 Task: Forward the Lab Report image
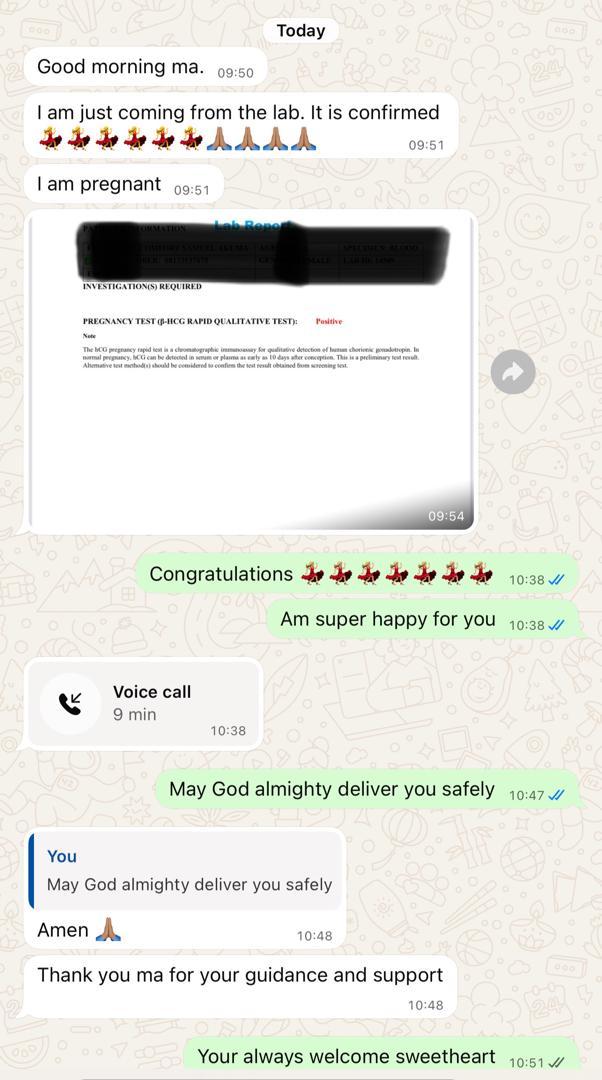(x=513, y=372)
